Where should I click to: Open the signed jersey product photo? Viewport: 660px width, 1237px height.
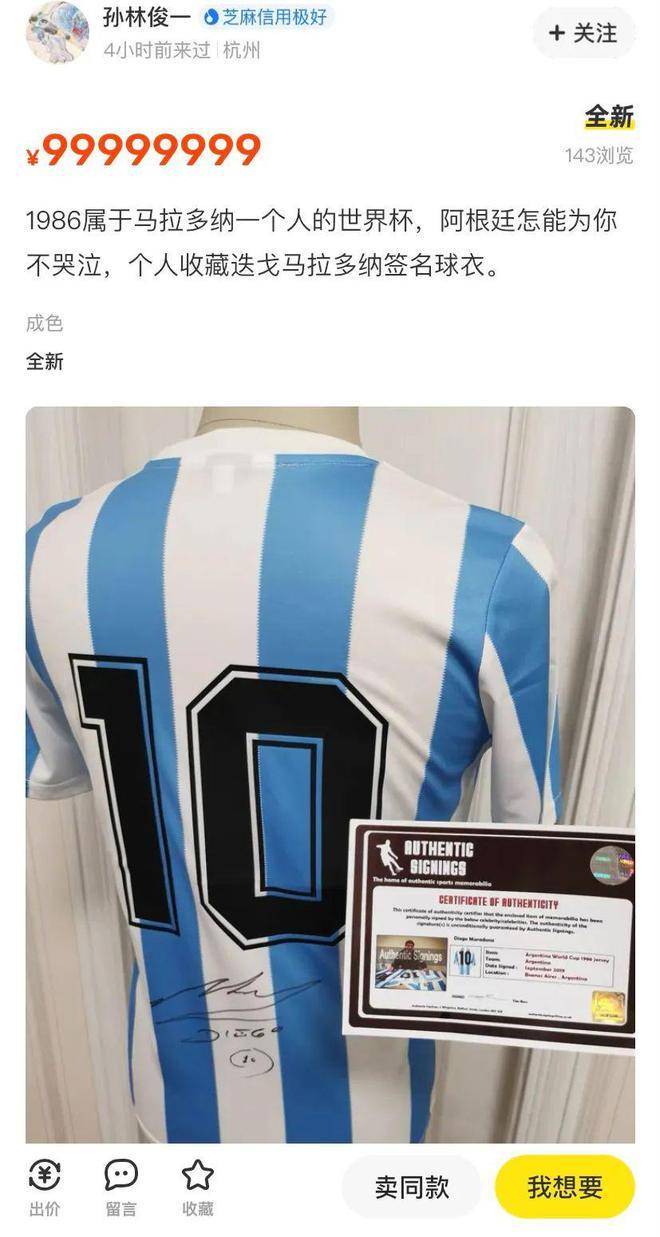point(330,775)
